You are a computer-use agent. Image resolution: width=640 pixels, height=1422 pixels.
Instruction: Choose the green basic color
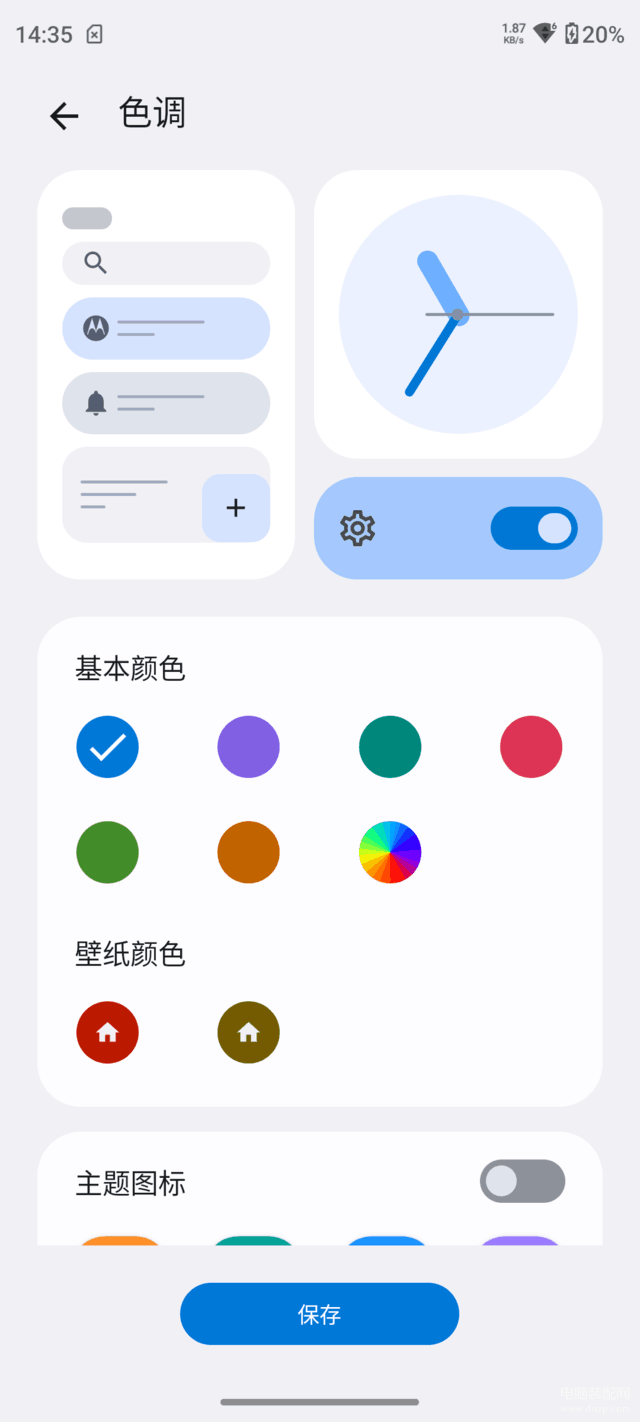click(x=107, y=852)
